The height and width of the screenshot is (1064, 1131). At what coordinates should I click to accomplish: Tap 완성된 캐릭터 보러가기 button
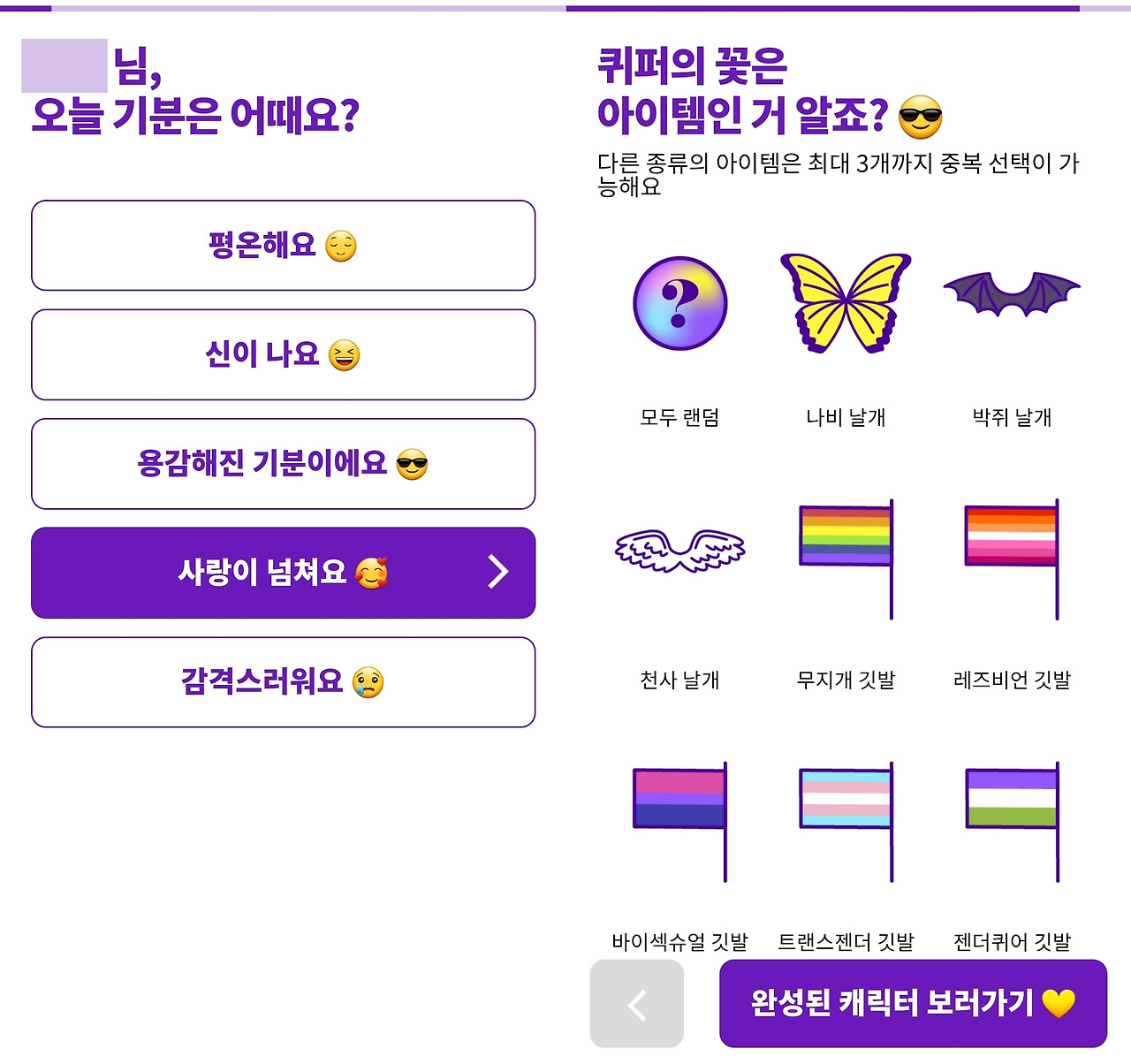click(x=914, y=1004)
